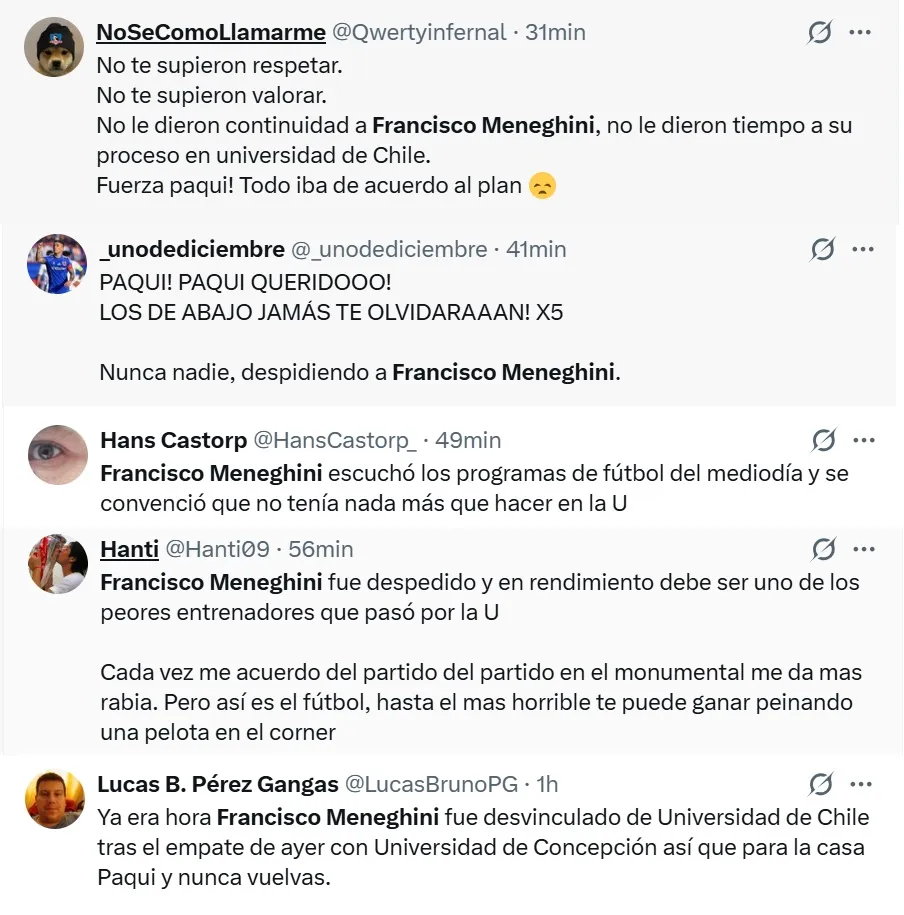View NoSeComoLlamarme's profile picture
904x915 pixels.
click(x=54, y=47)
